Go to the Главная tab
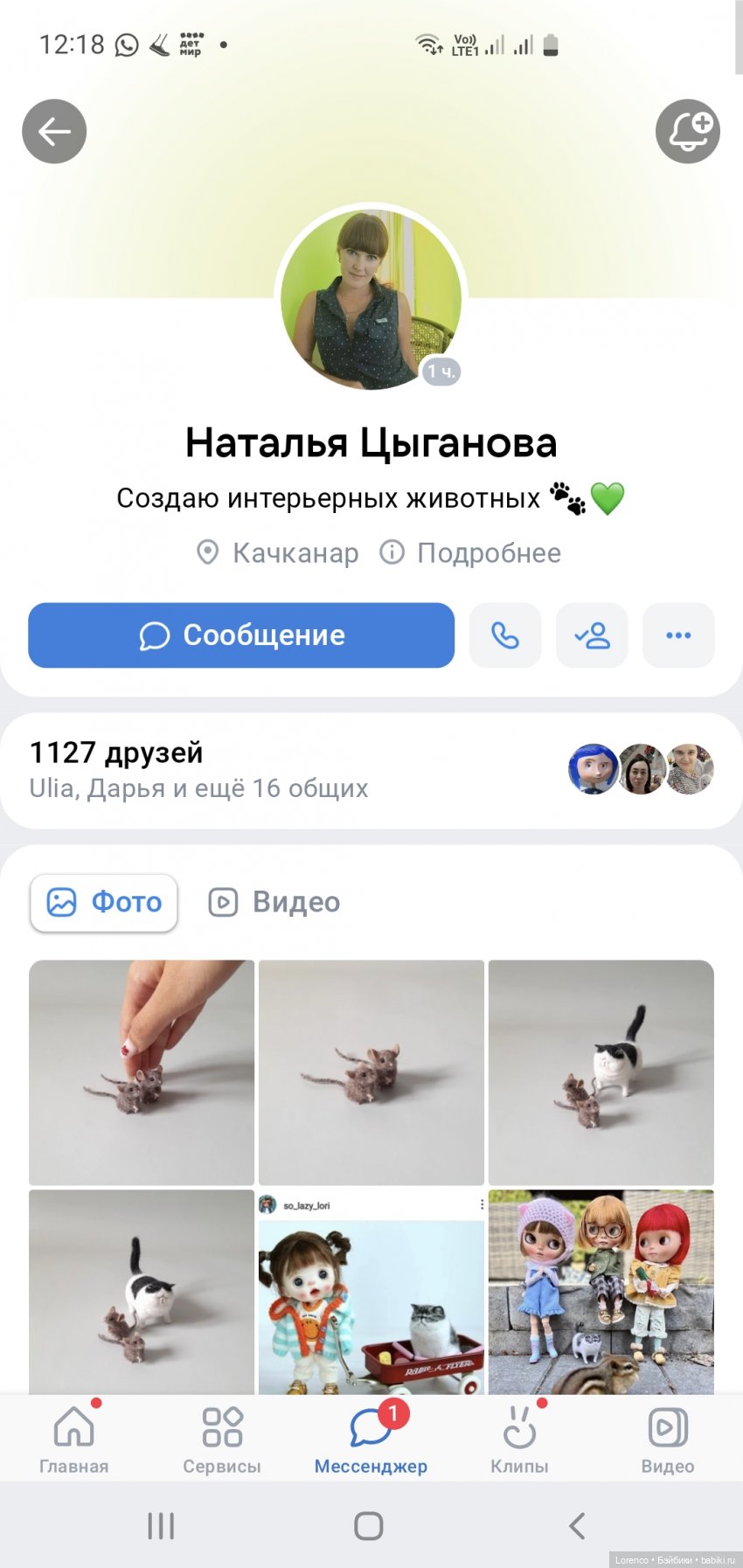The width and height of the screenshot is (743, 1568). [74, 1439]
